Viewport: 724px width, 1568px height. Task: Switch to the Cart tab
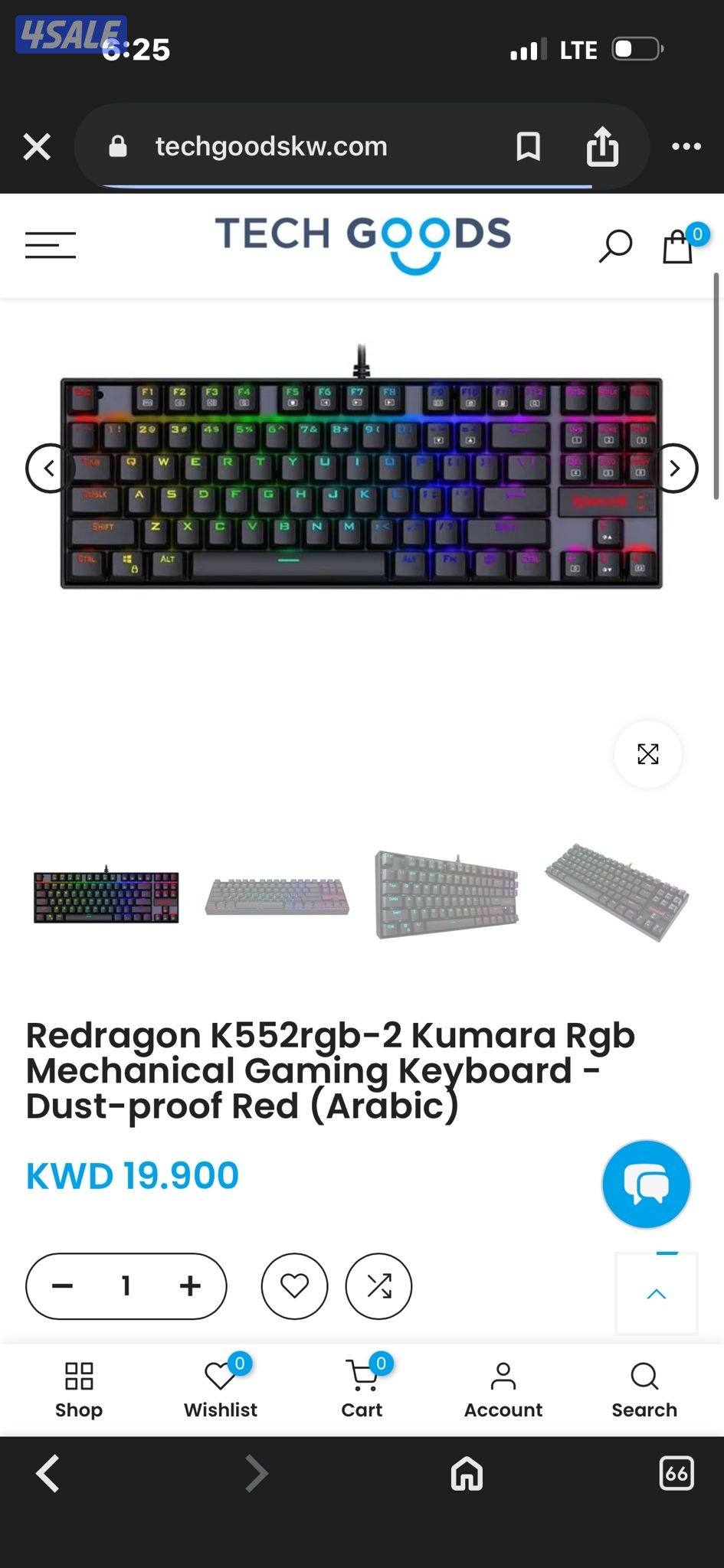[362, 1390]
